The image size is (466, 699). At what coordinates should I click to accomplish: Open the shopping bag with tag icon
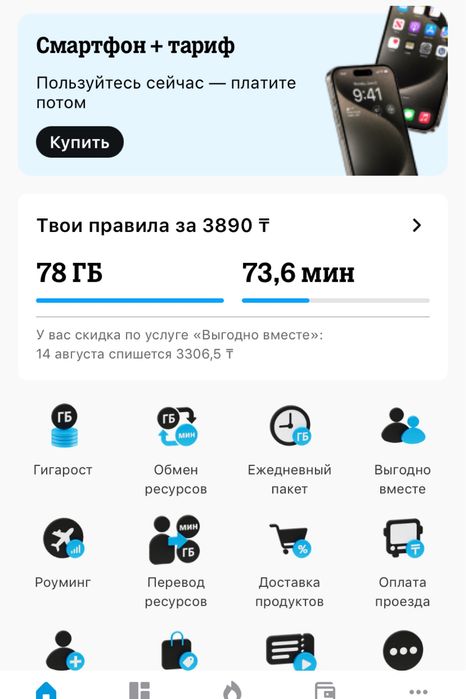(179, 650)
